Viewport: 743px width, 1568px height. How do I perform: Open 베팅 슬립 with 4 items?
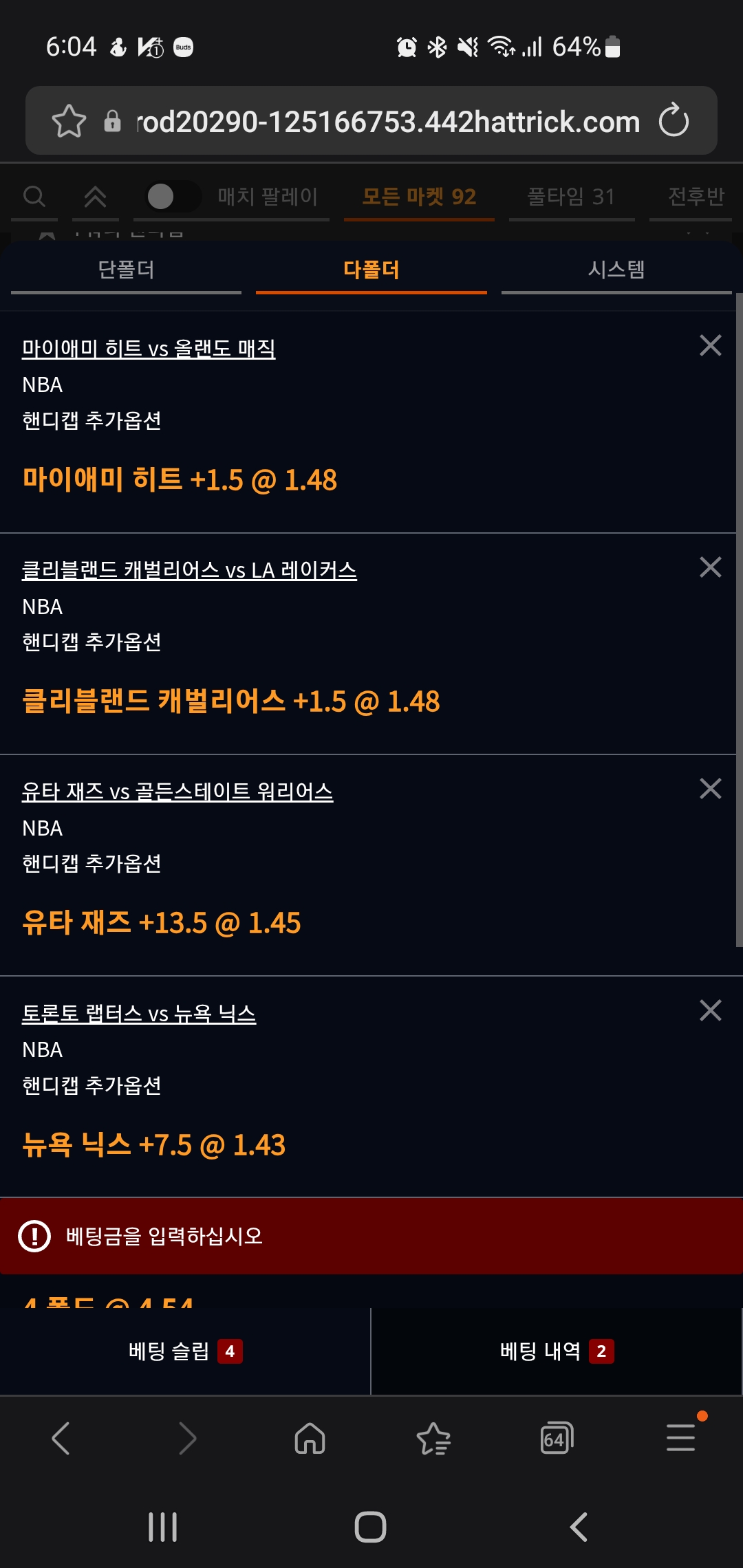[186, 1351]
